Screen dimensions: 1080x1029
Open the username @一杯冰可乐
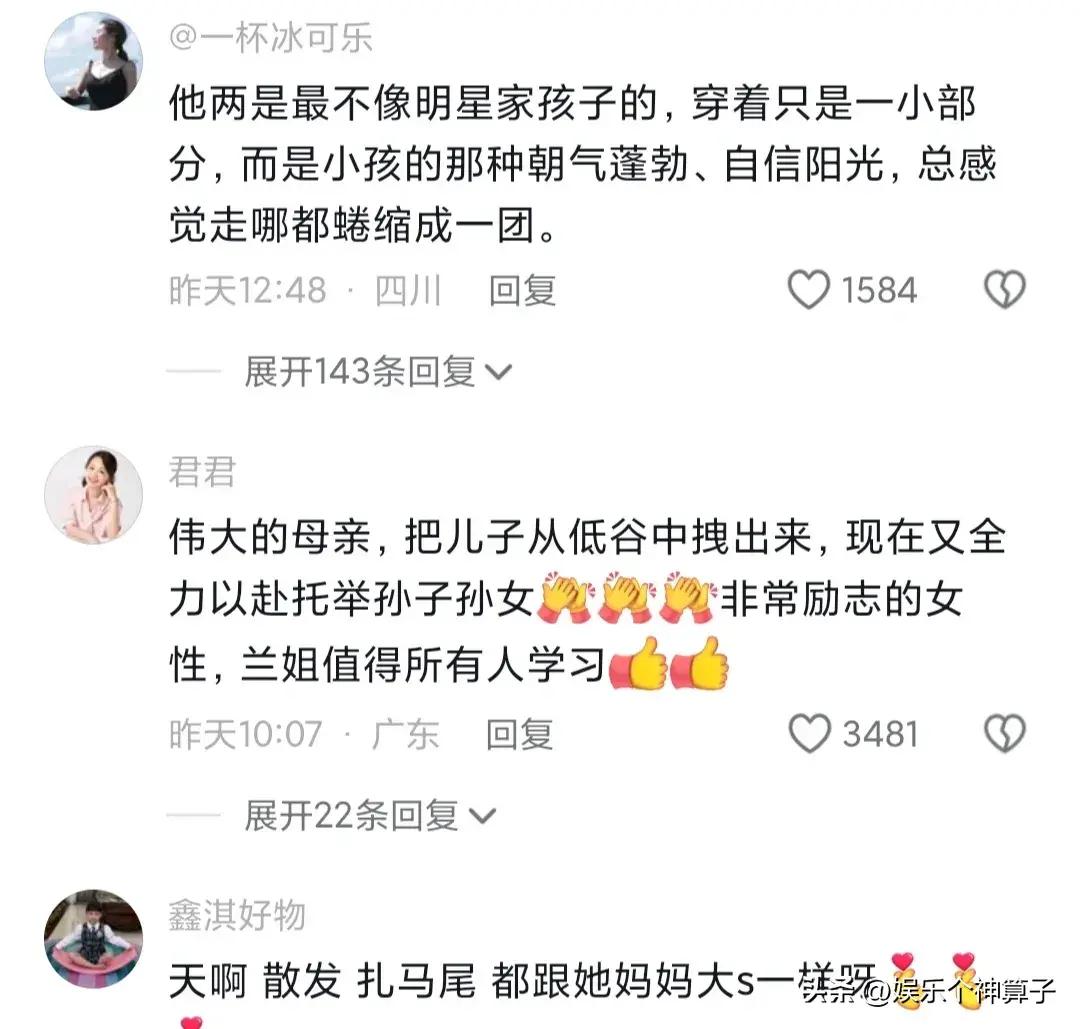(x=270, y=37)
